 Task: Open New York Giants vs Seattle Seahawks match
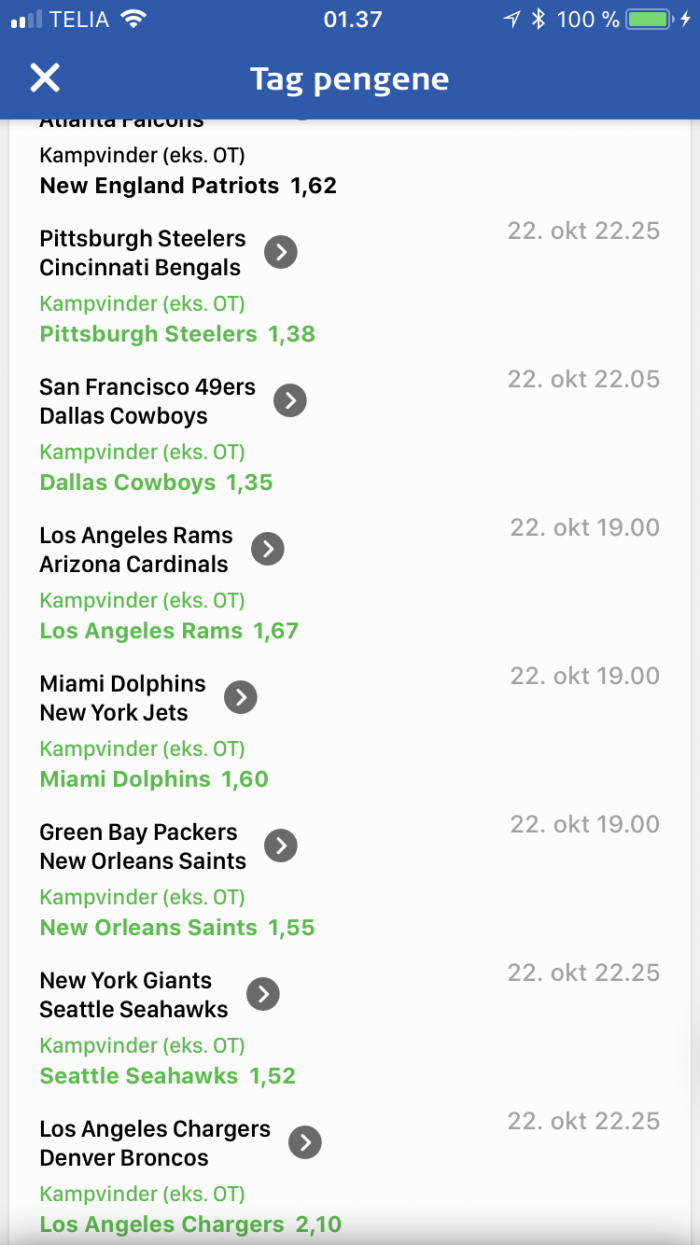coord(263,994)
